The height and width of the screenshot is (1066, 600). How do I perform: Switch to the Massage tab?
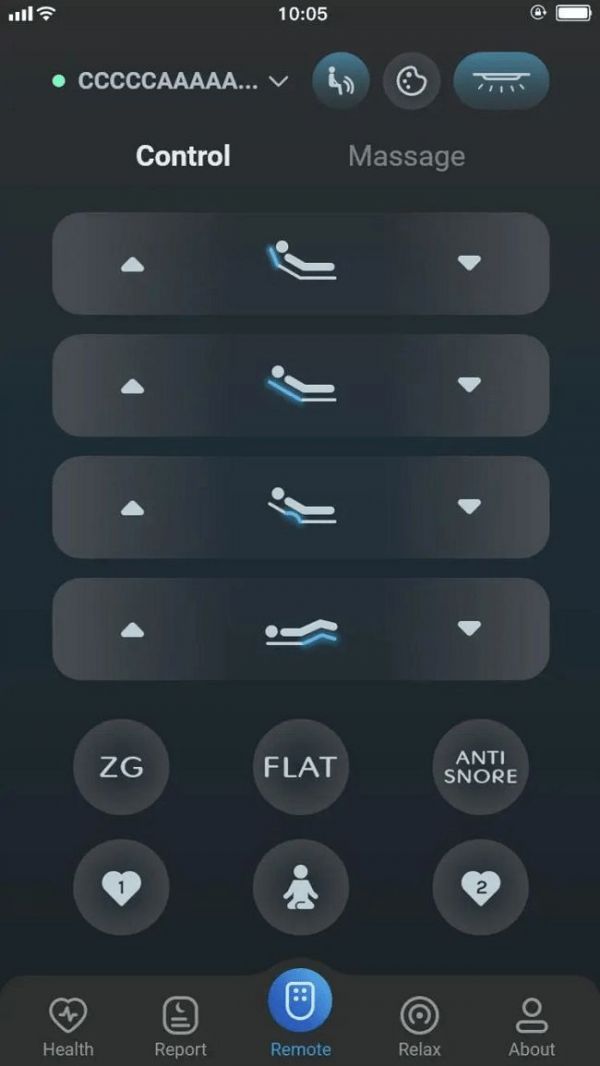pos(406,156)
